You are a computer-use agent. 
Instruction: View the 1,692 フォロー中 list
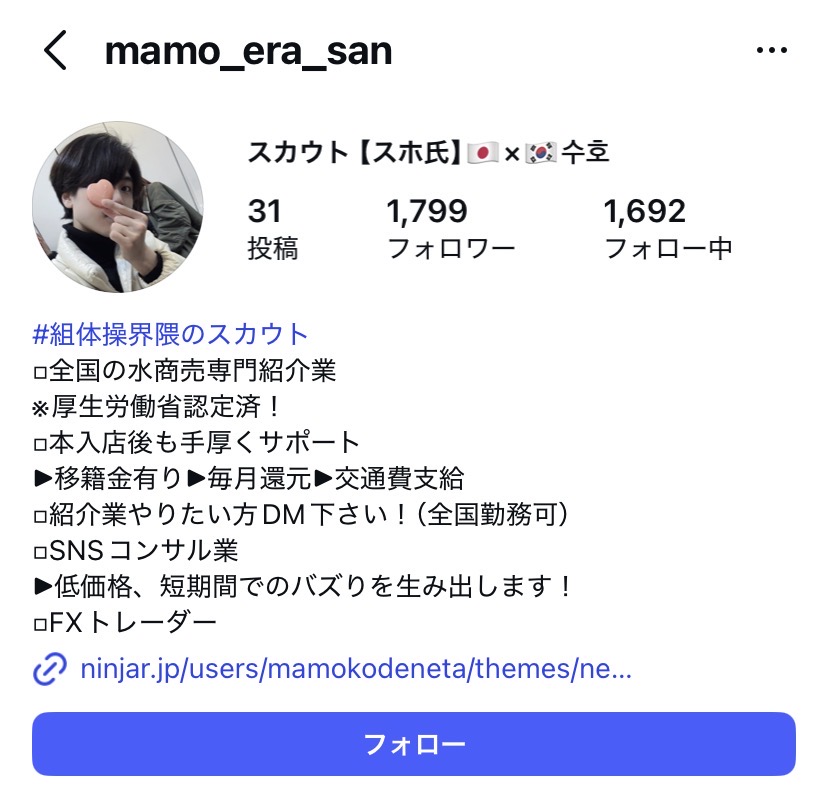point(667,228)
